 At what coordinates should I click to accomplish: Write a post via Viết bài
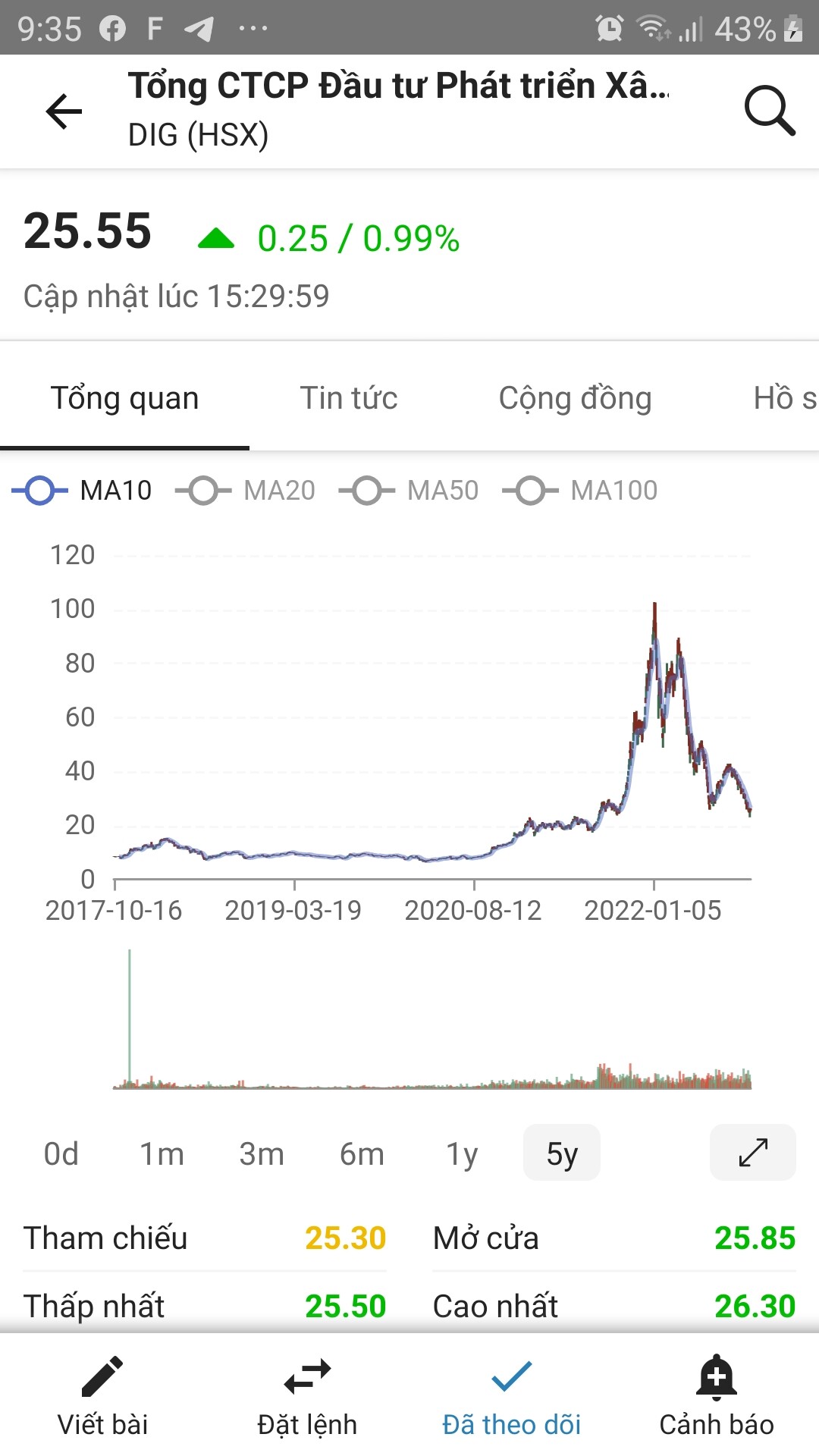102,1397
